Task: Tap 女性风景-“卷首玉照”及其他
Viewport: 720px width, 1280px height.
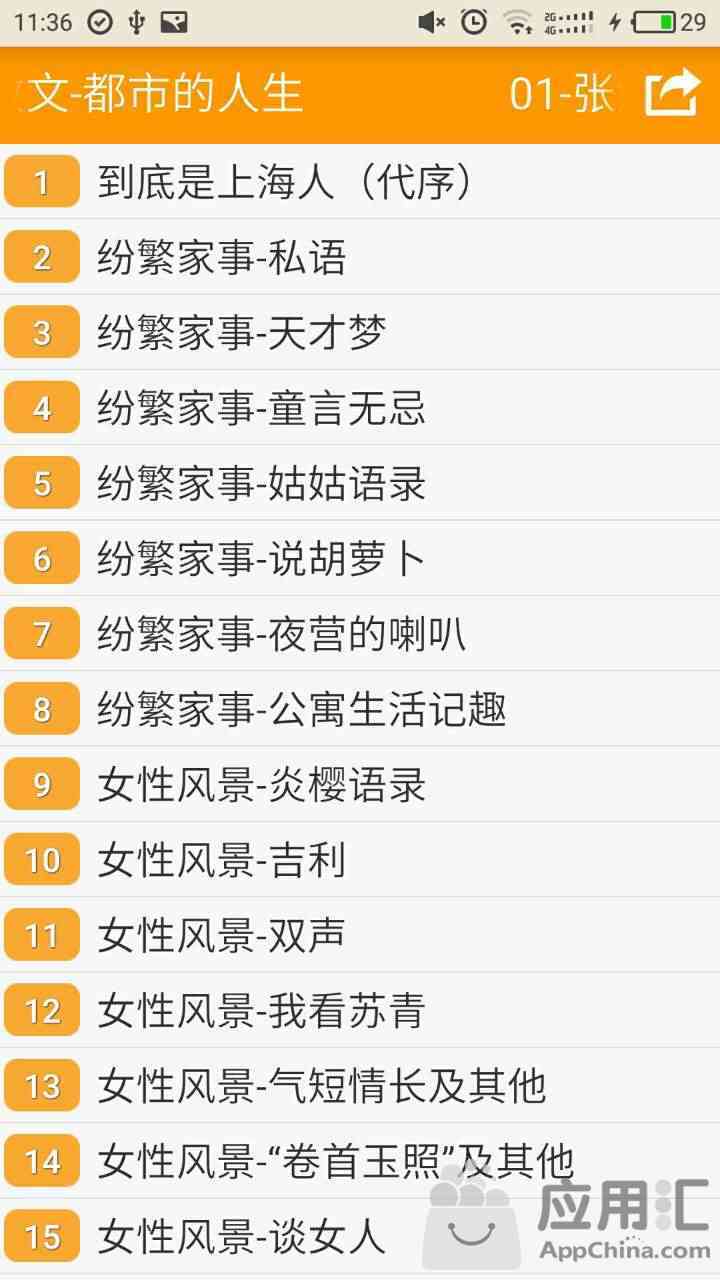Action: (x=360, y=1161)
